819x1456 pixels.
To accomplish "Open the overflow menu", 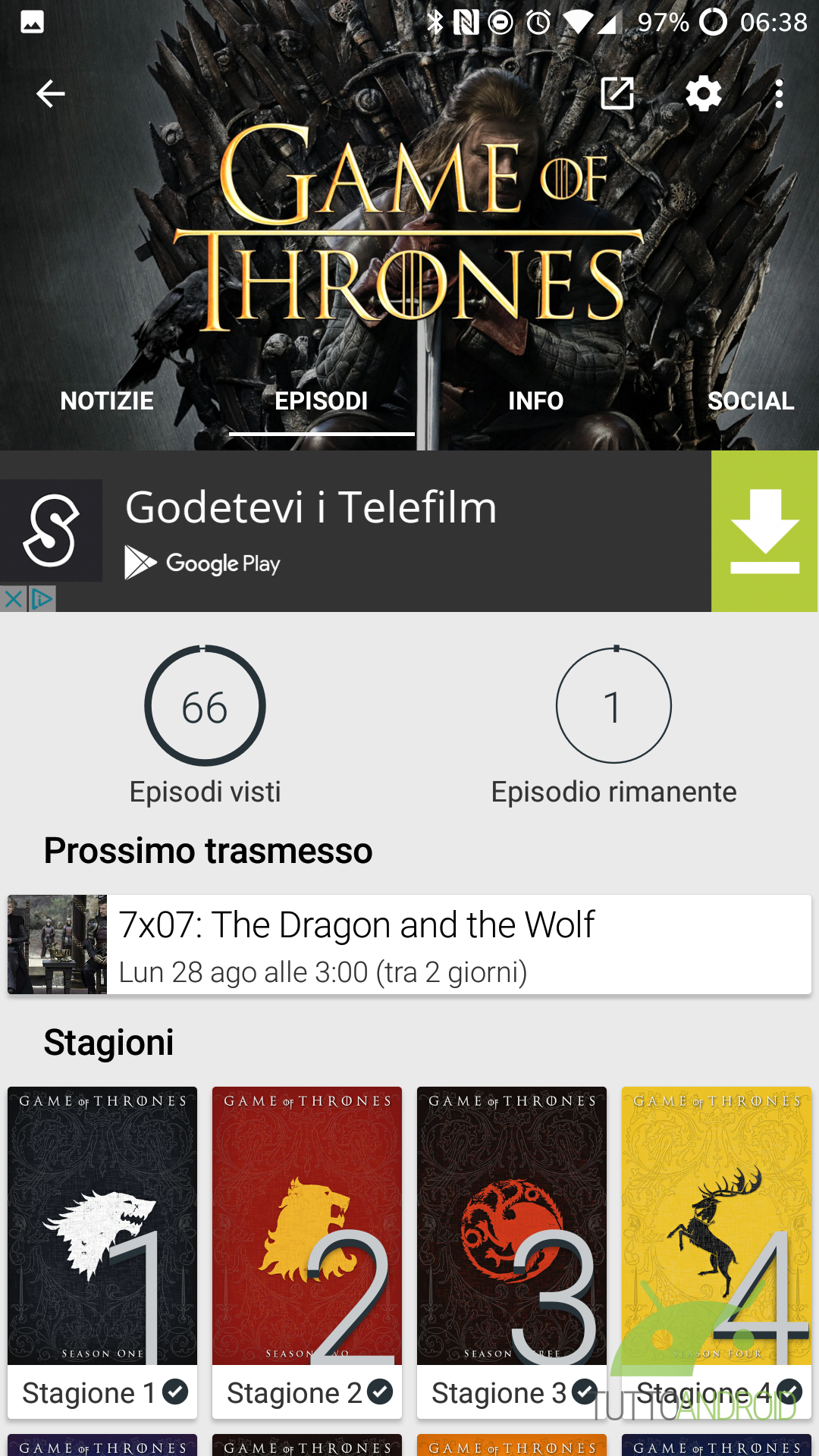I will (x=779, y=94).
